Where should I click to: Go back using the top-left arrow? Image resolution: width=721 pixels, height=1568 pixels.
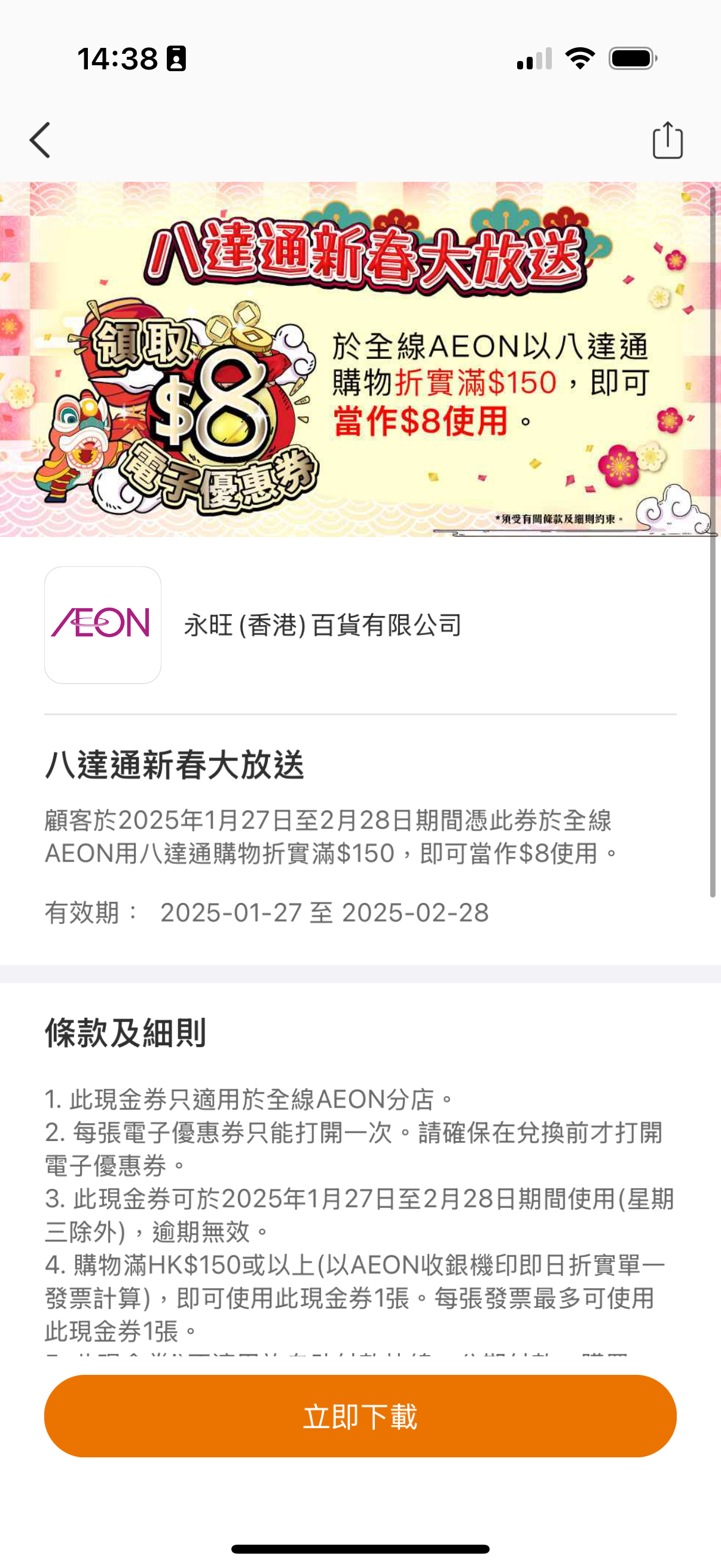pos(40,140)
